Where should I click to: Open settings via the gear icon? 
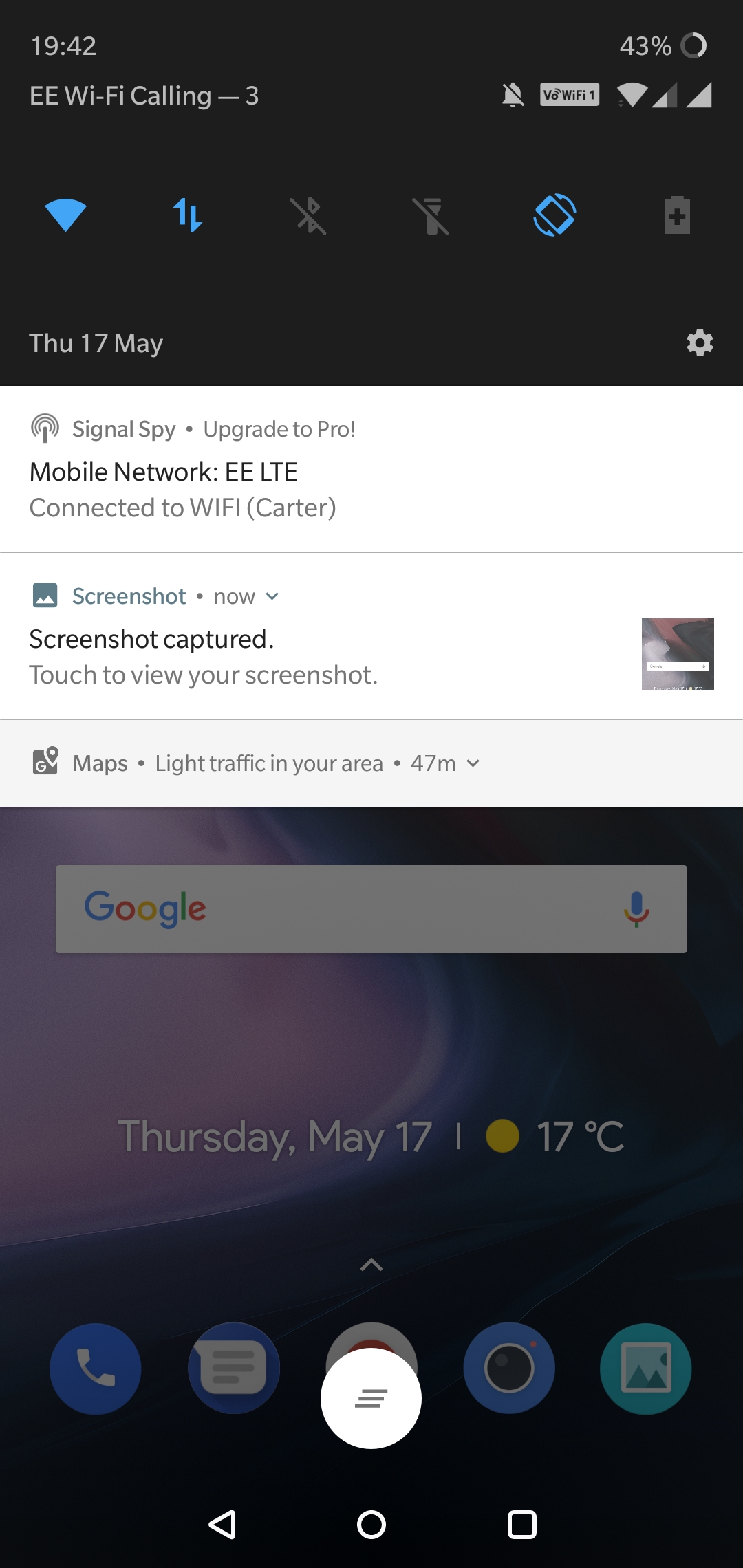700,342
